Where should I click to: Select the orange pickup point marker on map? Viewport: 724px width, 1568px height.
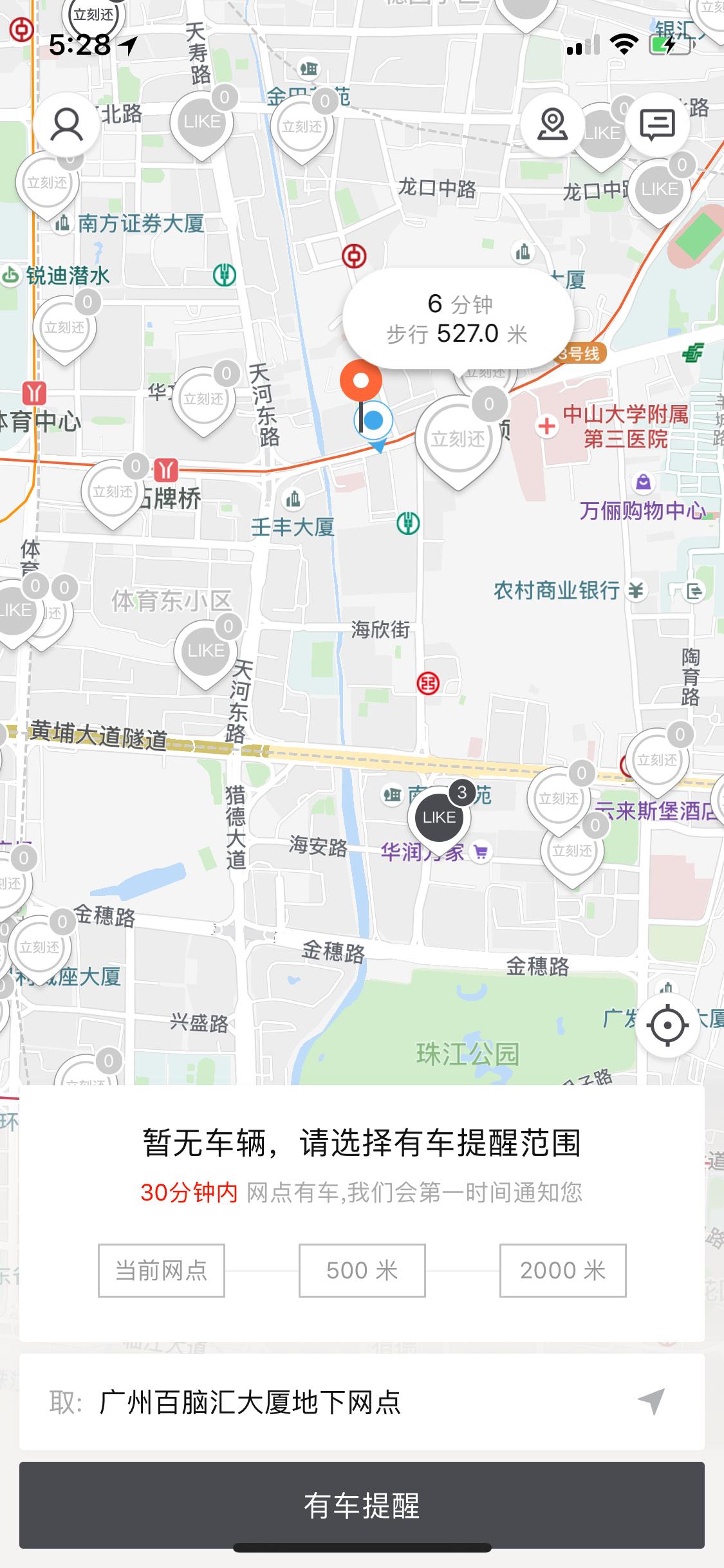point(362,381)
